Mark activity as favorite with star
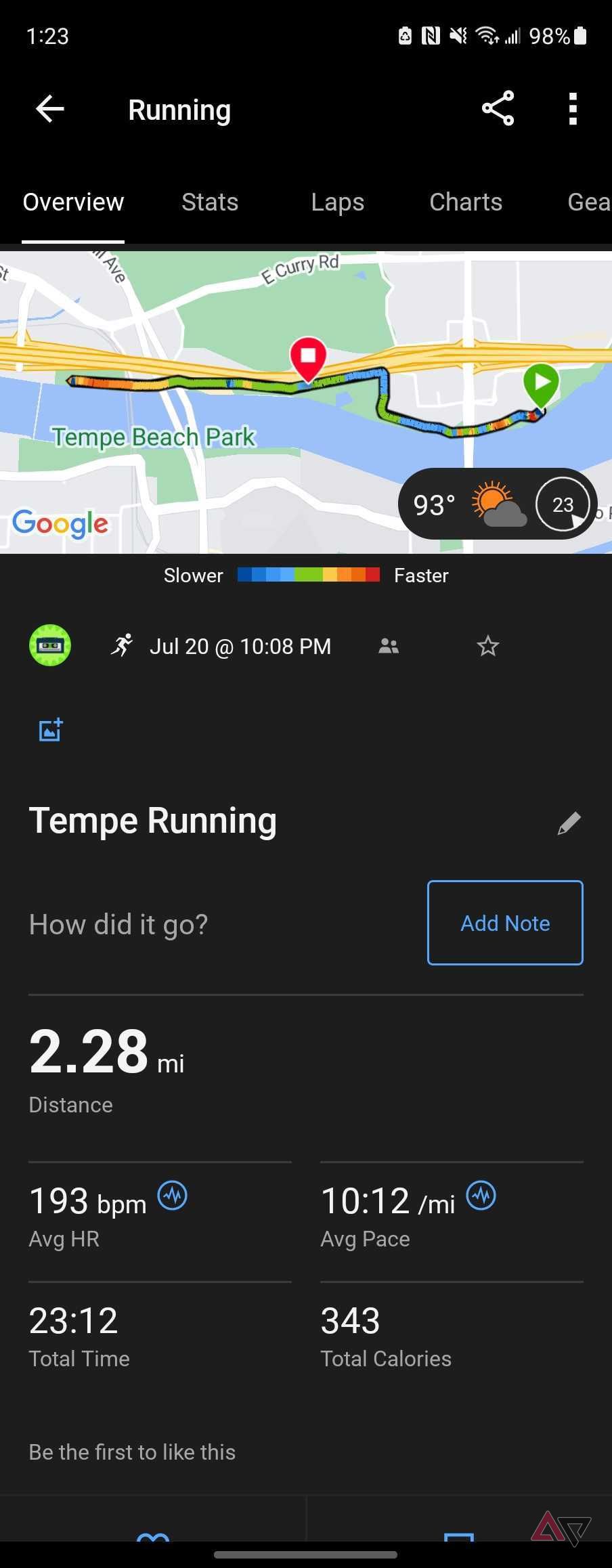Screen dimensions: 612x1568 pyautogui.click(x=487, y=646)
